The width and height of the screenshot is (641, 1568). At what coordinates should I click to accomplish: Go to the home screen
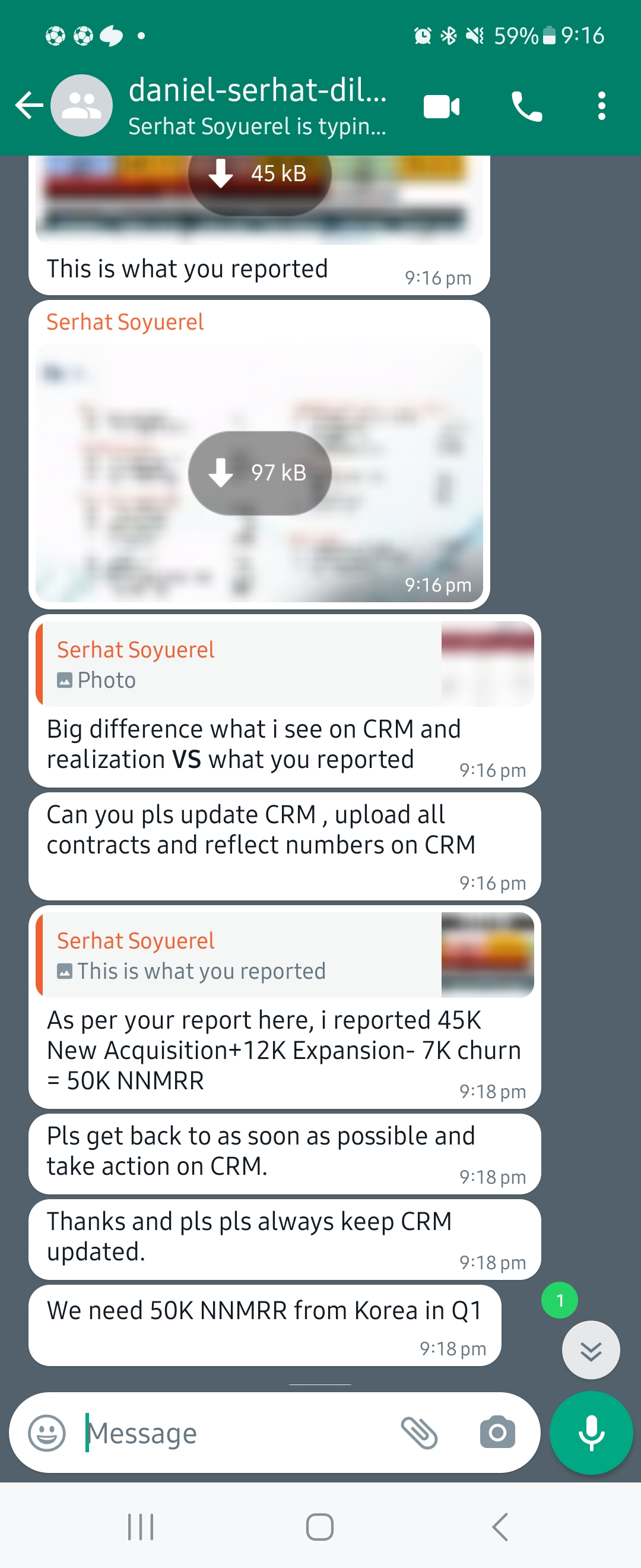point(320,1526)
